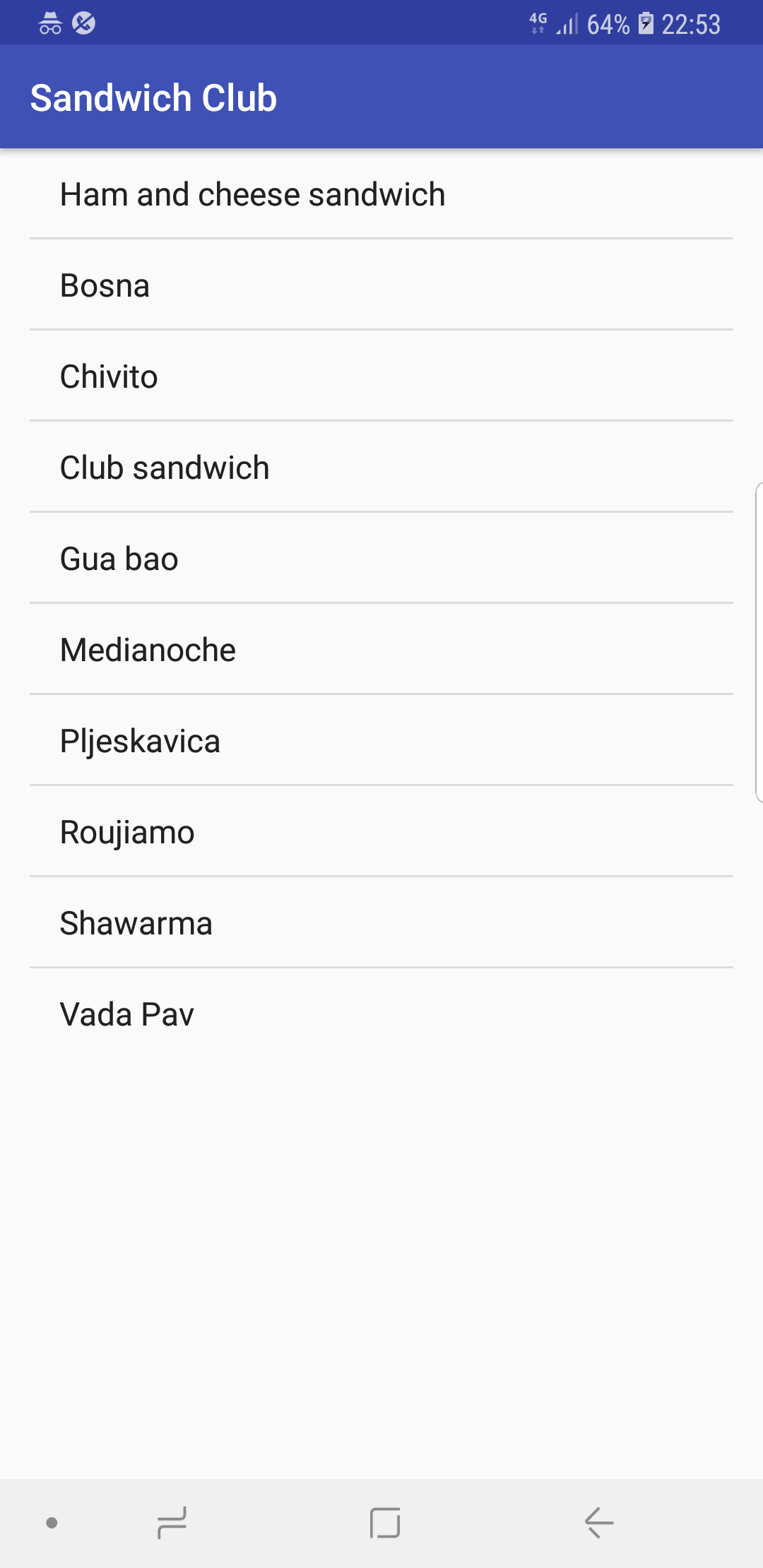Screen dimensions: 763x1568
Task: Choose Gua bao from the list
Action: coord(119,559)
